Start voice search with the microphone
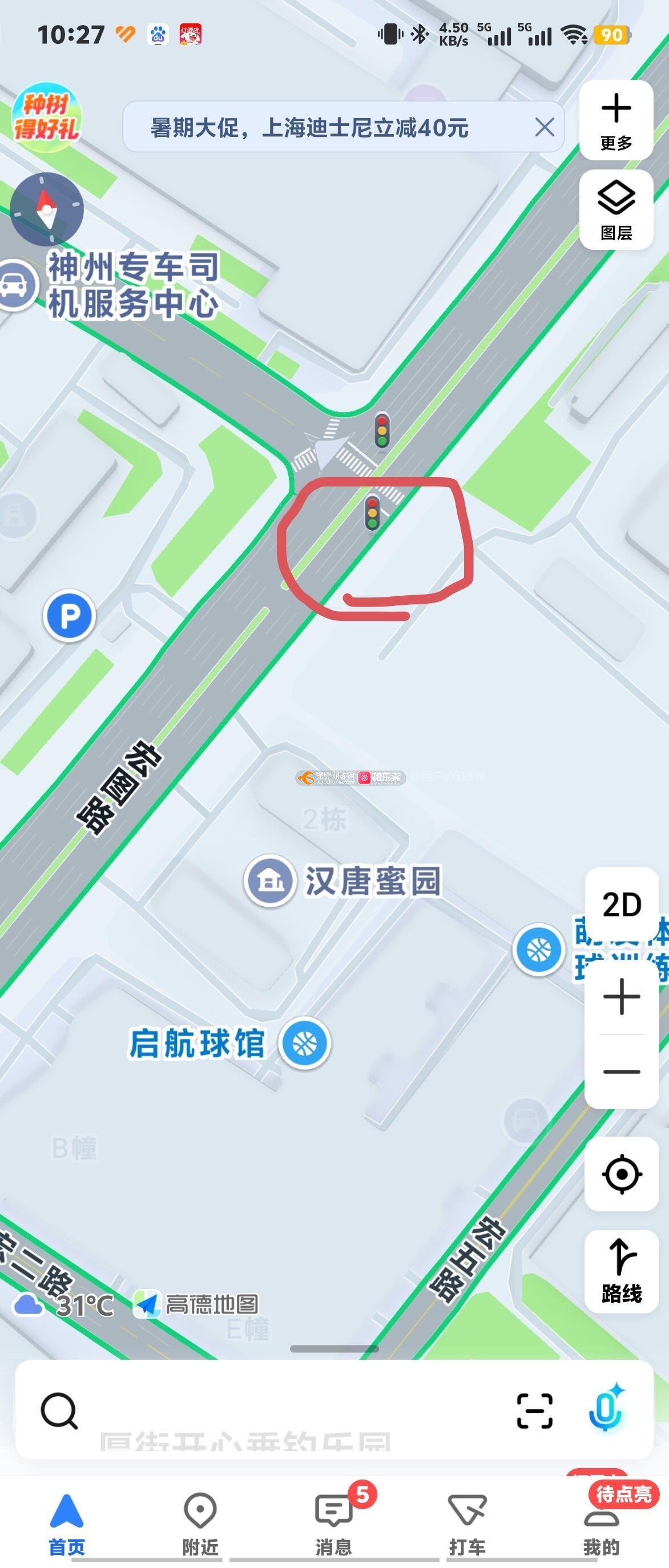The height and width of the screenshot is (1568, 669). (x=606, y=1411)
